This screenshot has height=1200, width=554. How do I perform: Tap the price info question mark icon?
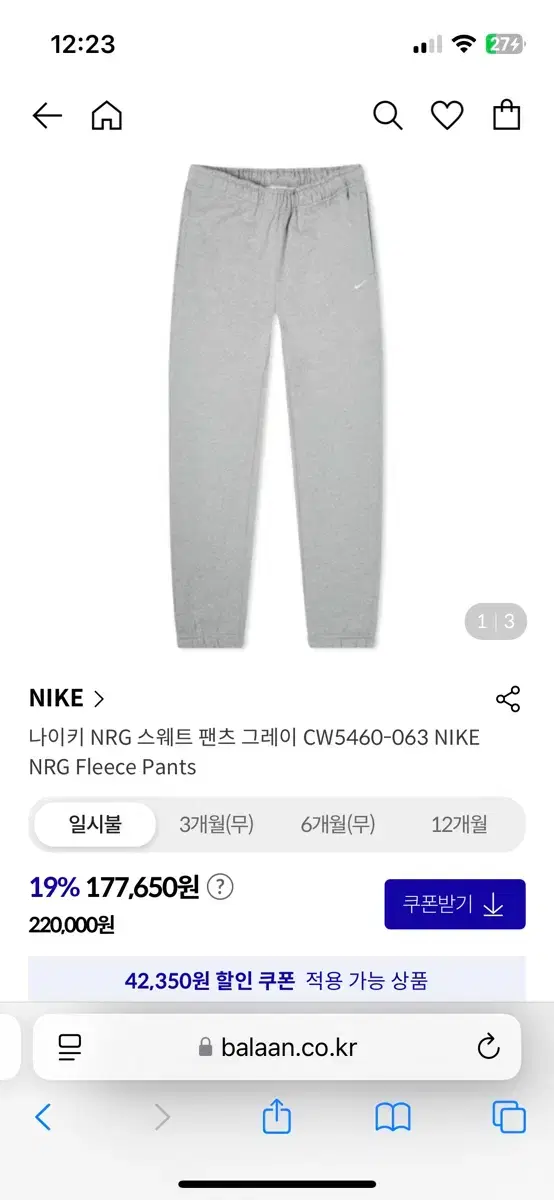[221, 887]
